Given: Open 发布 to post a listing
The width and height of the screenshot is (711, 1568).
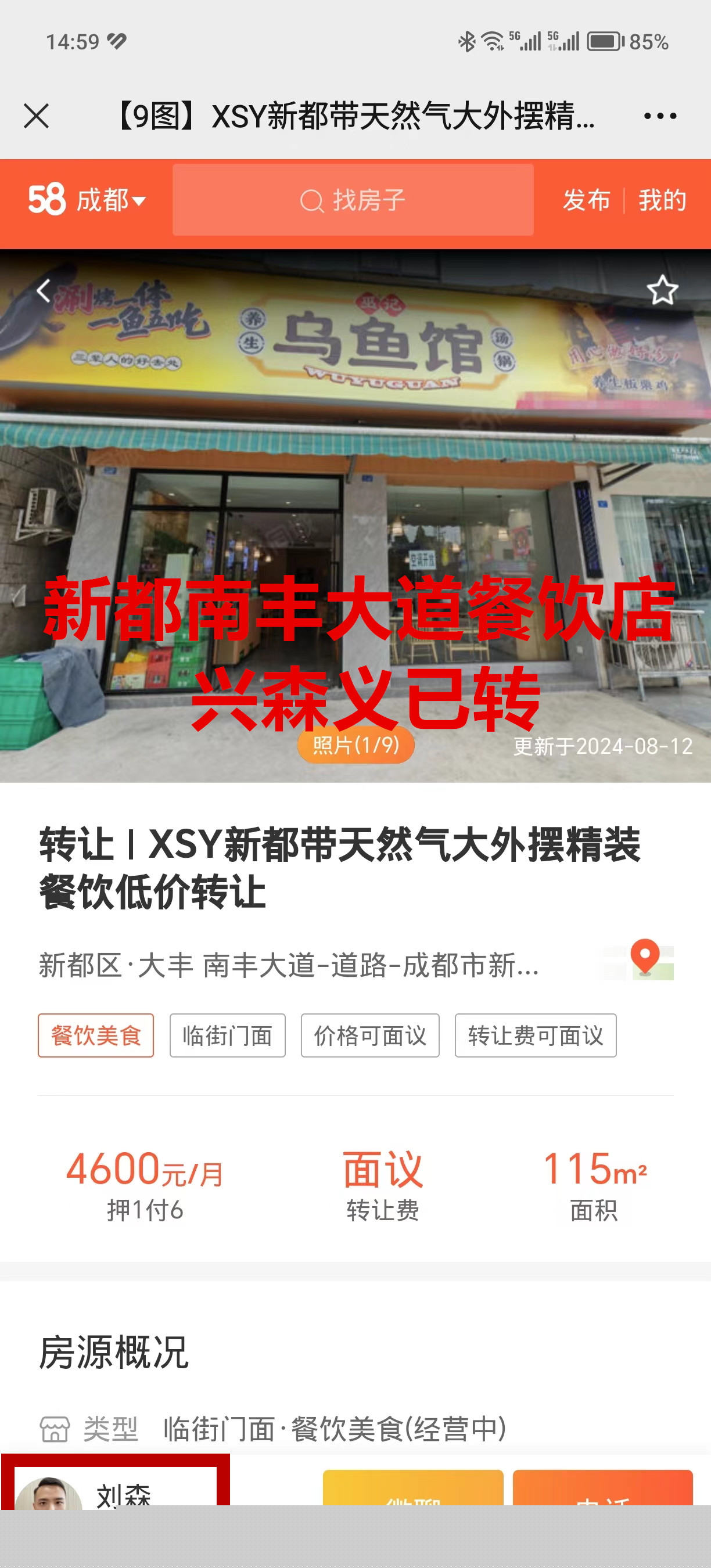Looking at the screenshot, I should click(586, 200).
